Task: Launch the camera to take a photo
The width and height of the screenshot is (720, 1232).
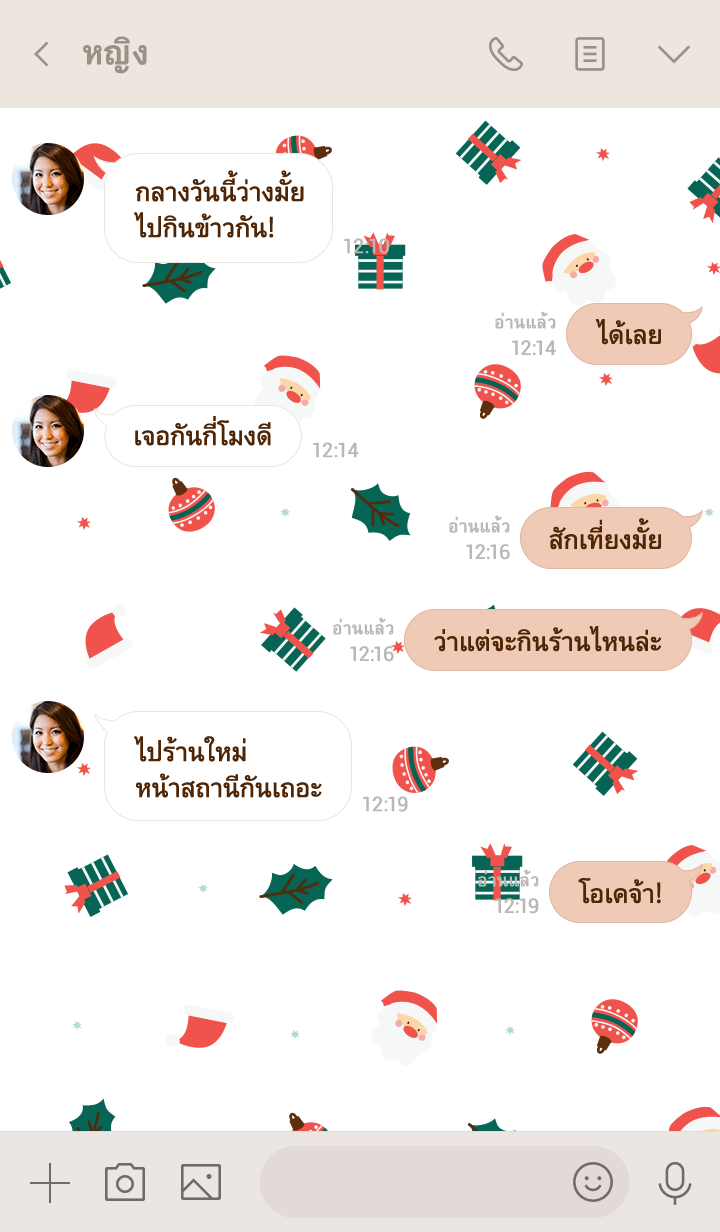Action: (x=125, y=1183)
